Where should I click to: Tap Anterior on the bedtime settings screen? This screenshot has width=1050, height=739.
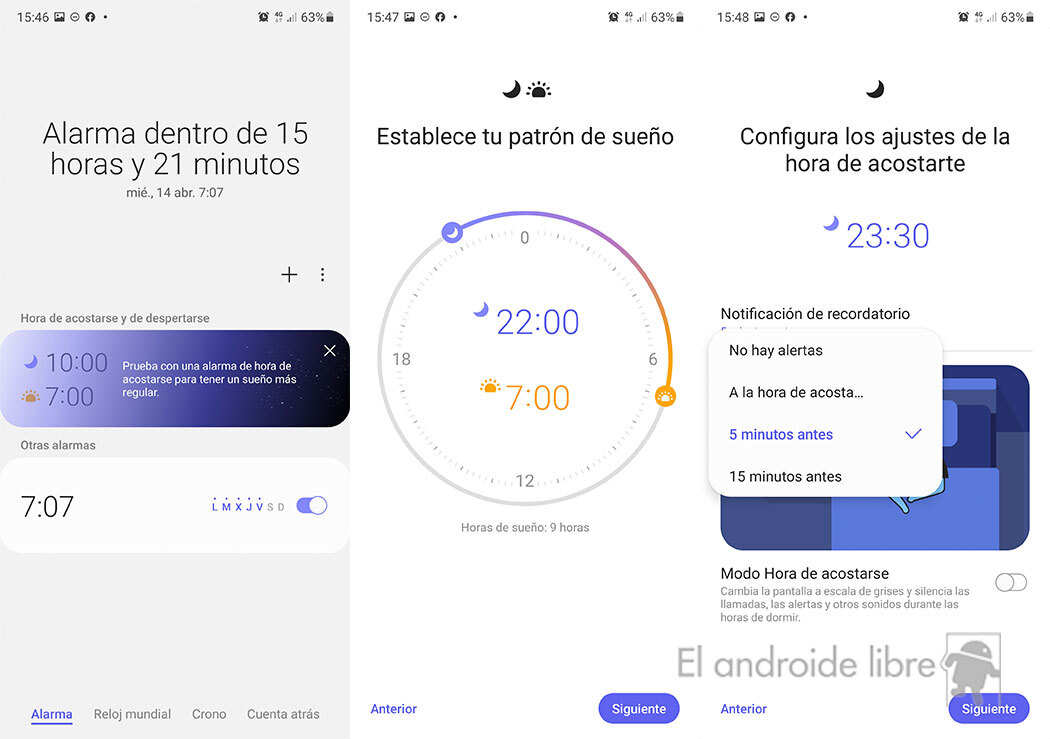[x=743, y=709]
